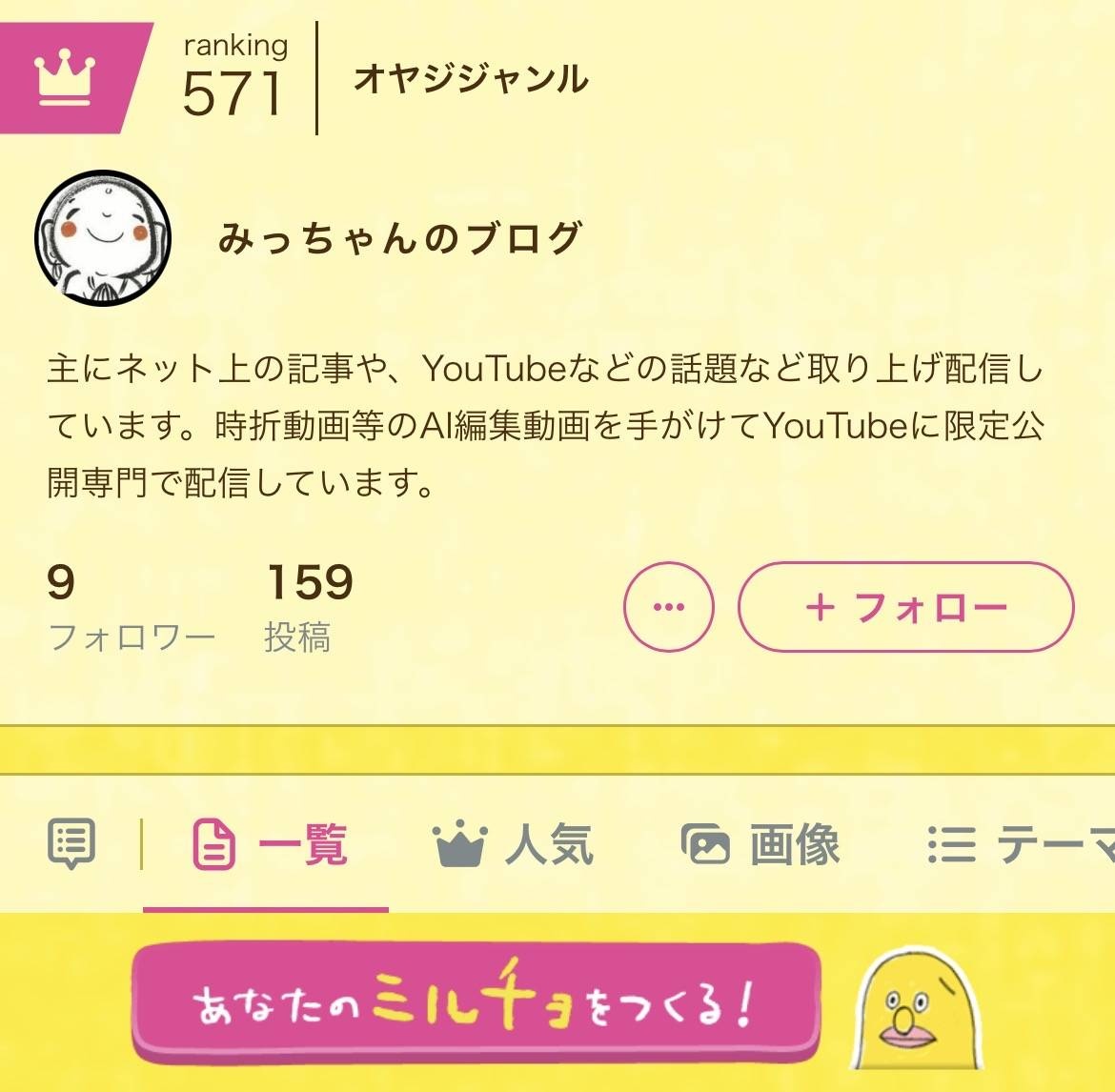Open the あなたのミルチョをつくる banner
The height and width of the screenshot is (1092, 1115).
(476, 1004)
